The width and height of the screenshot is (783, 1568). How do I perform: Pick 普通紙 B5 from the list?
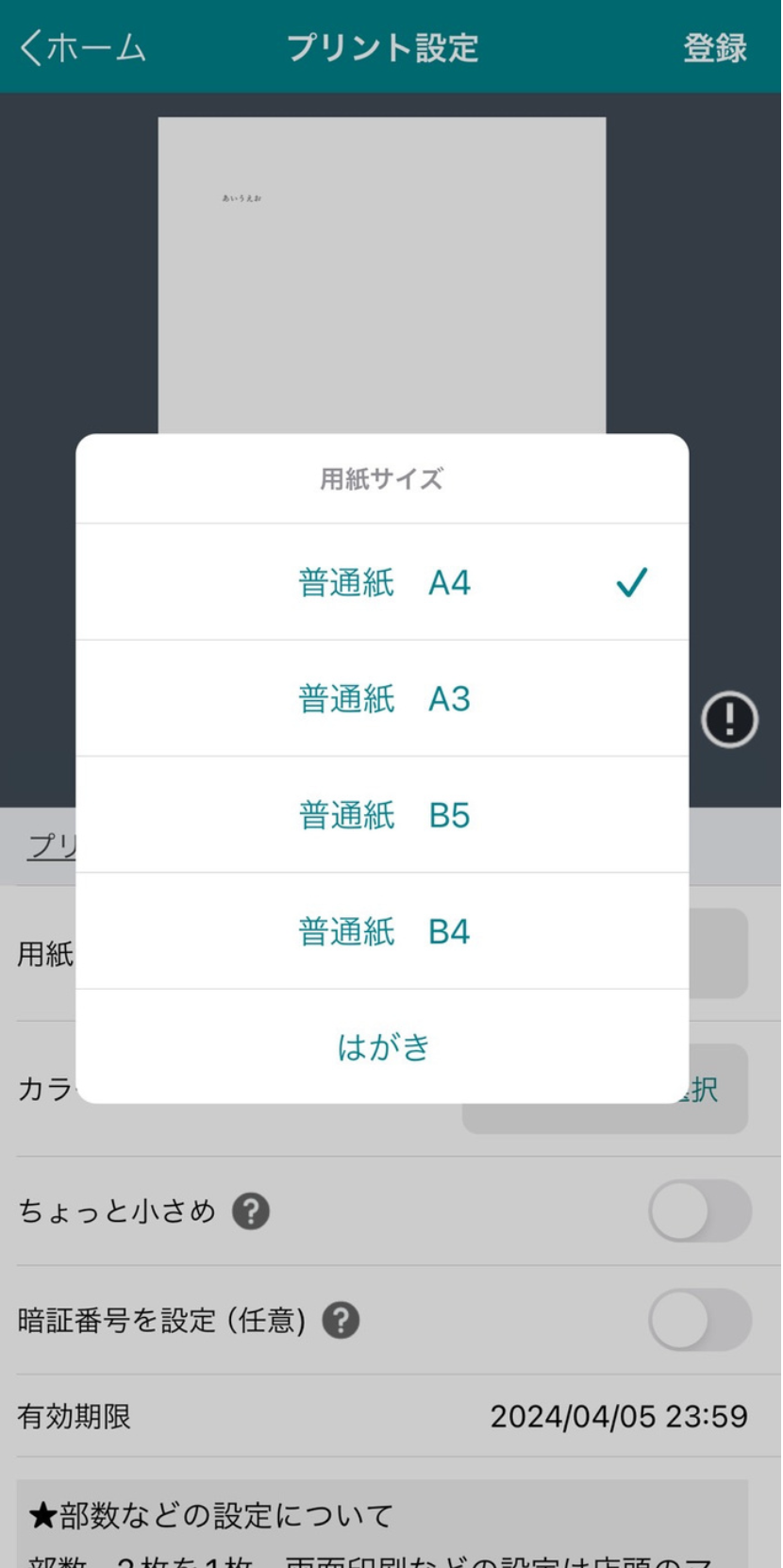coord(382,815)
